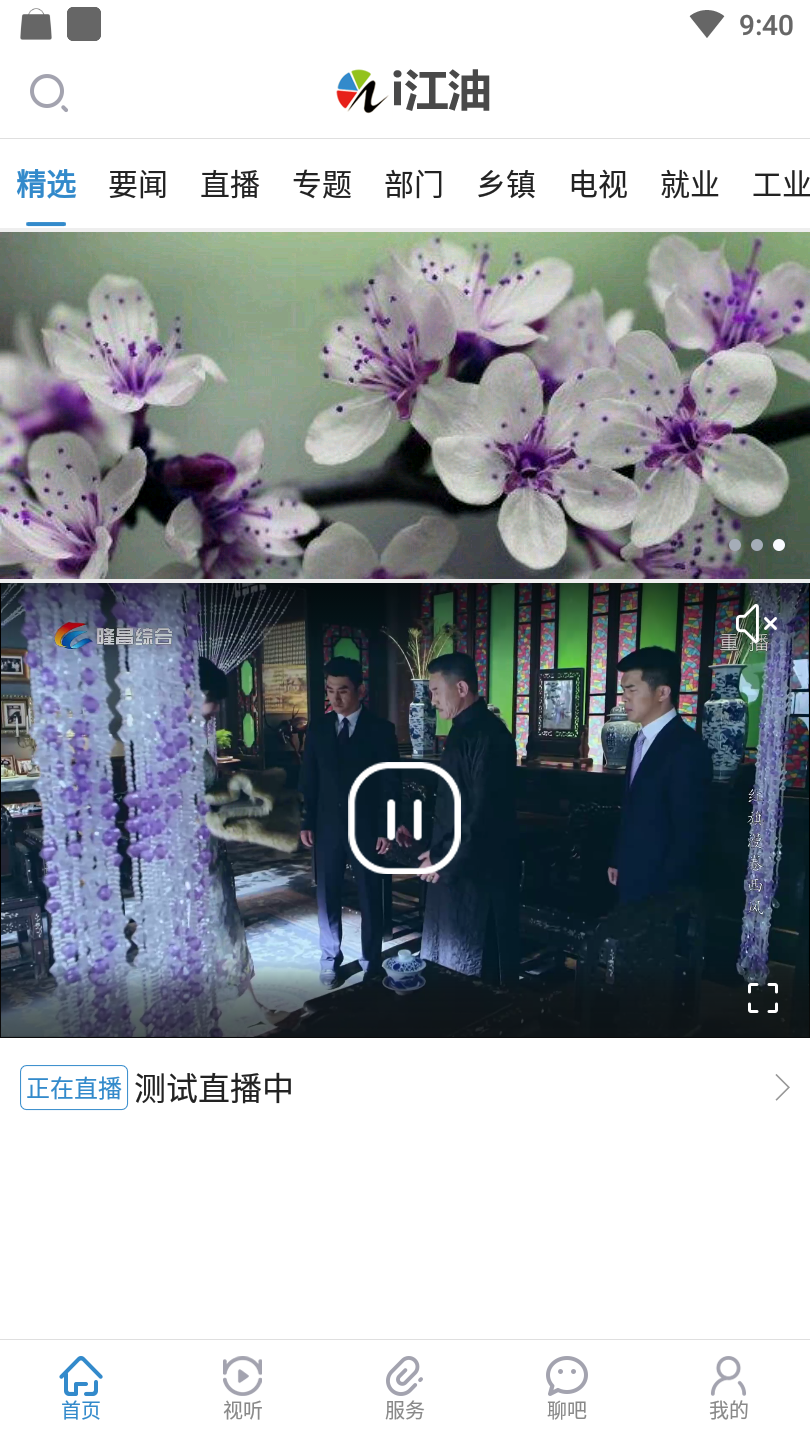This screenshot has width=810, height=1440.
Task: Expand the live stream via right chevron
Action: pyautogui.click(x=782, y=1088)
